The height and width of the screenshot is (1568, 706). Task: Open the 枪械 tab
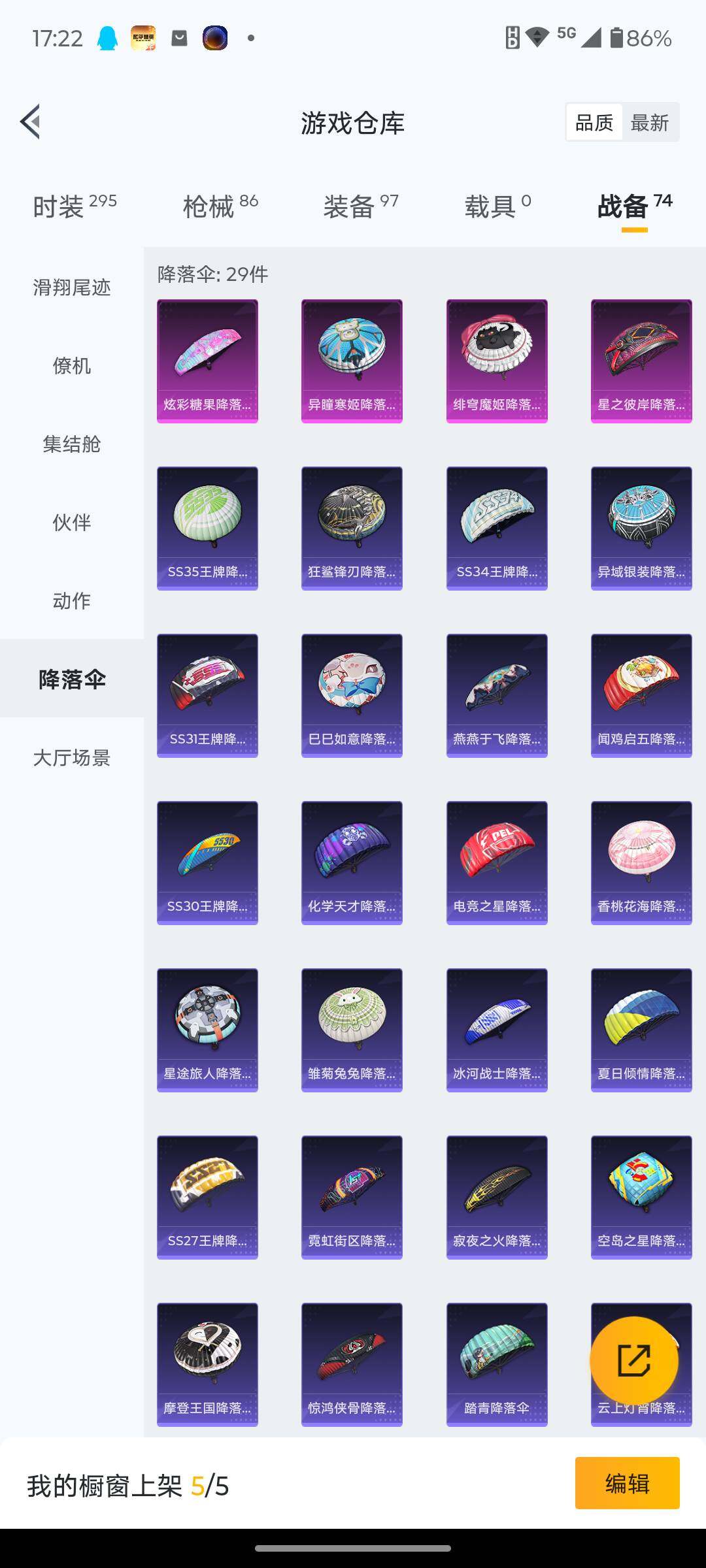tap(220, 206)
